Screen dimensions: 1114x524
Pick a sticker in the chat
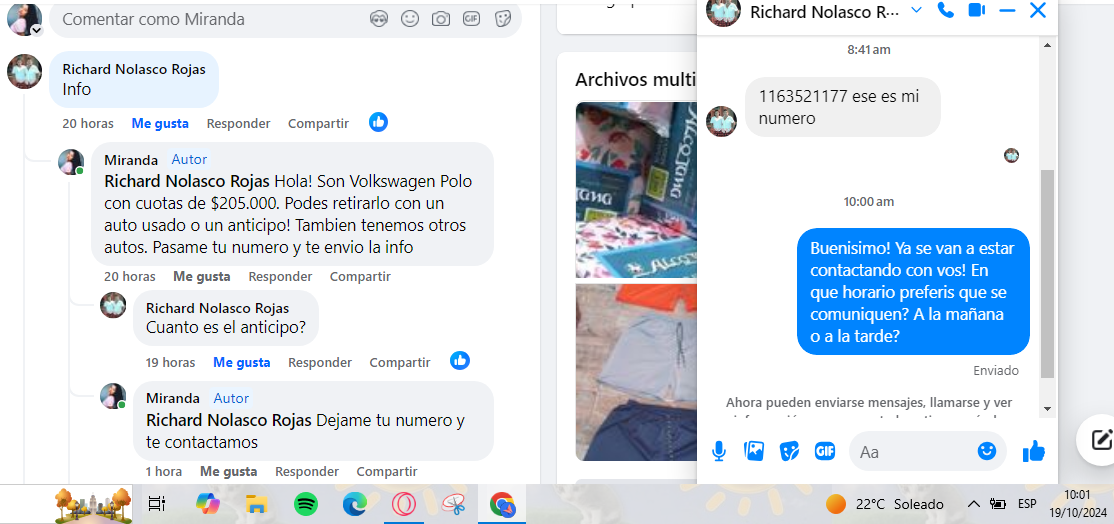[x=789, y=451]
